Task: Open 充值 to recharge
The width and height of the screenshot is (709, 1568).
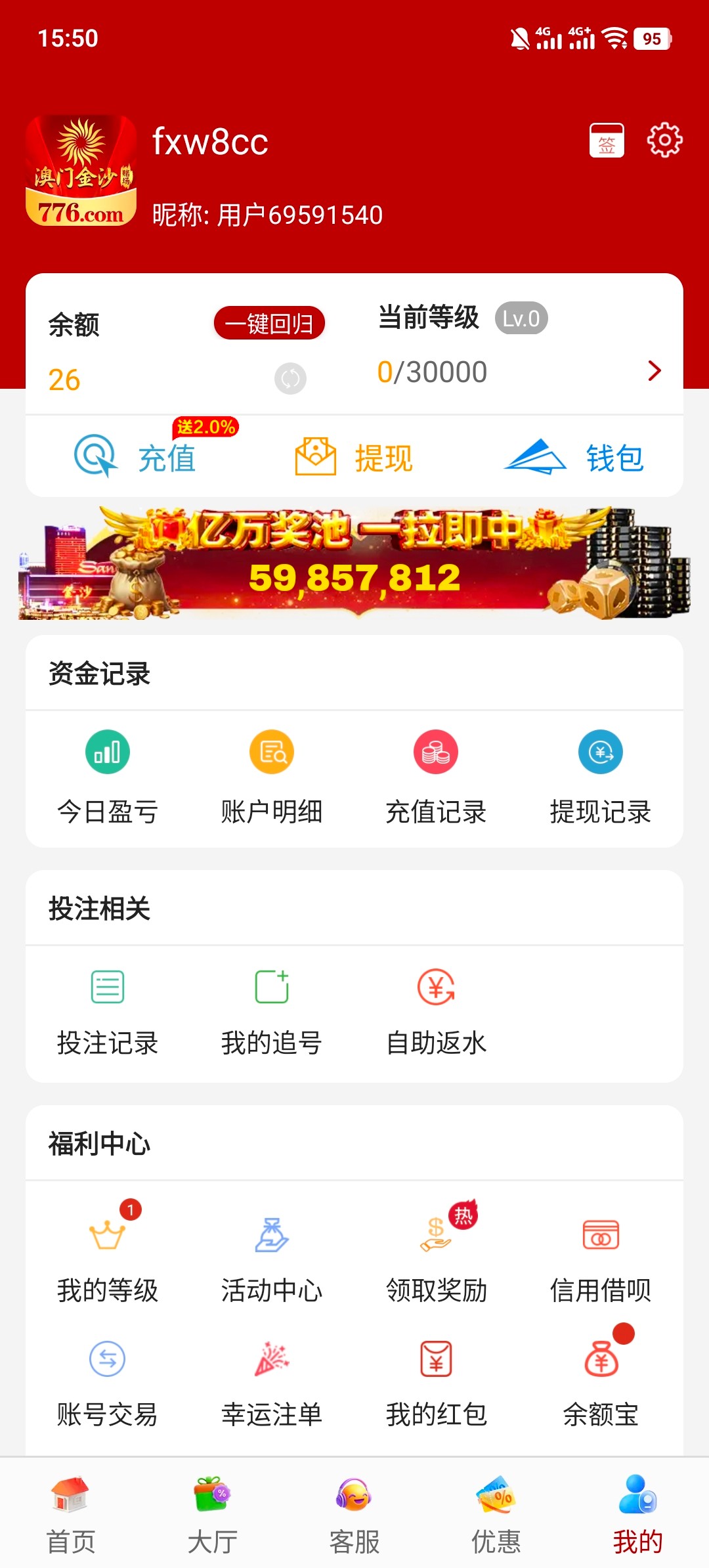Action: tap(135, 457)
